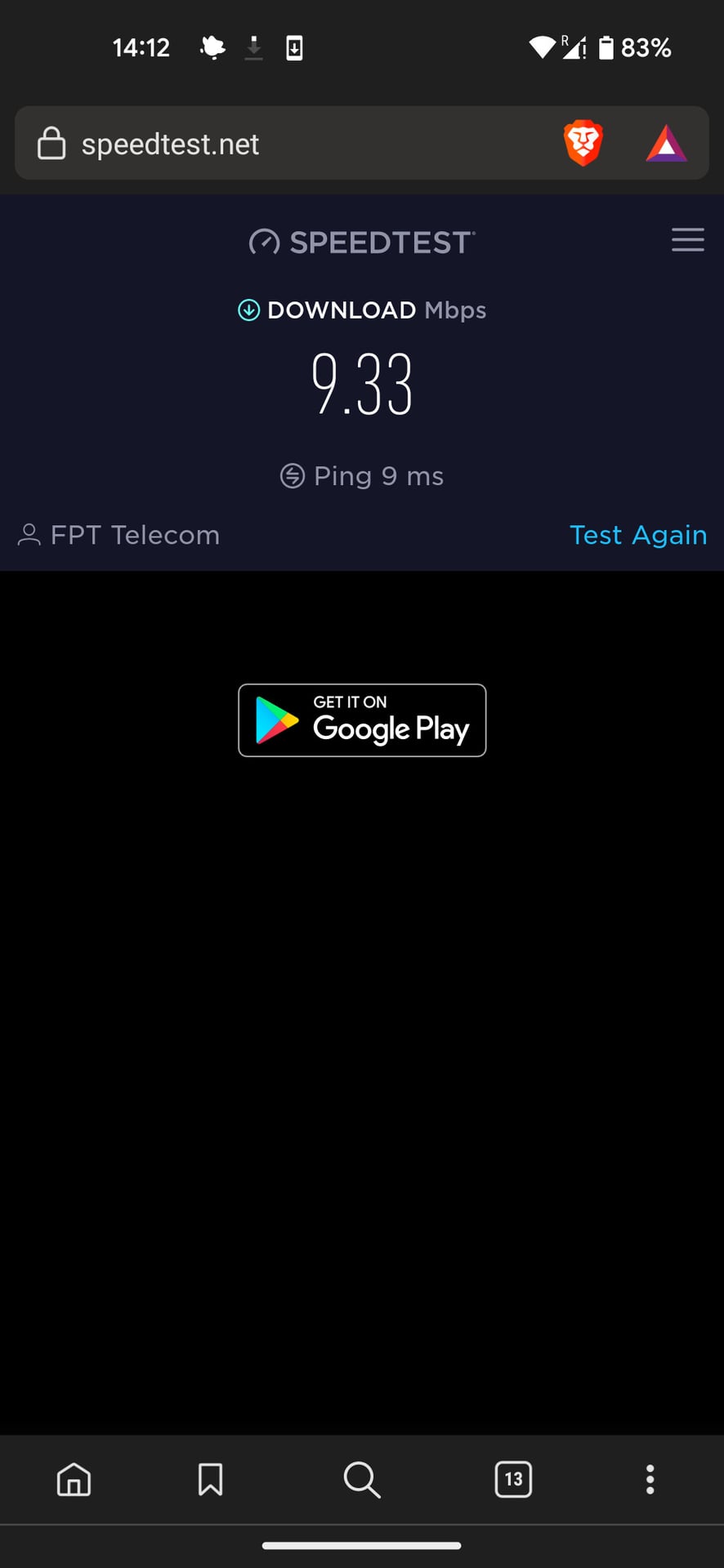Open Brave Shields lion icon
The height and width of the screenshot is (1568, 724).
point(583,143)
